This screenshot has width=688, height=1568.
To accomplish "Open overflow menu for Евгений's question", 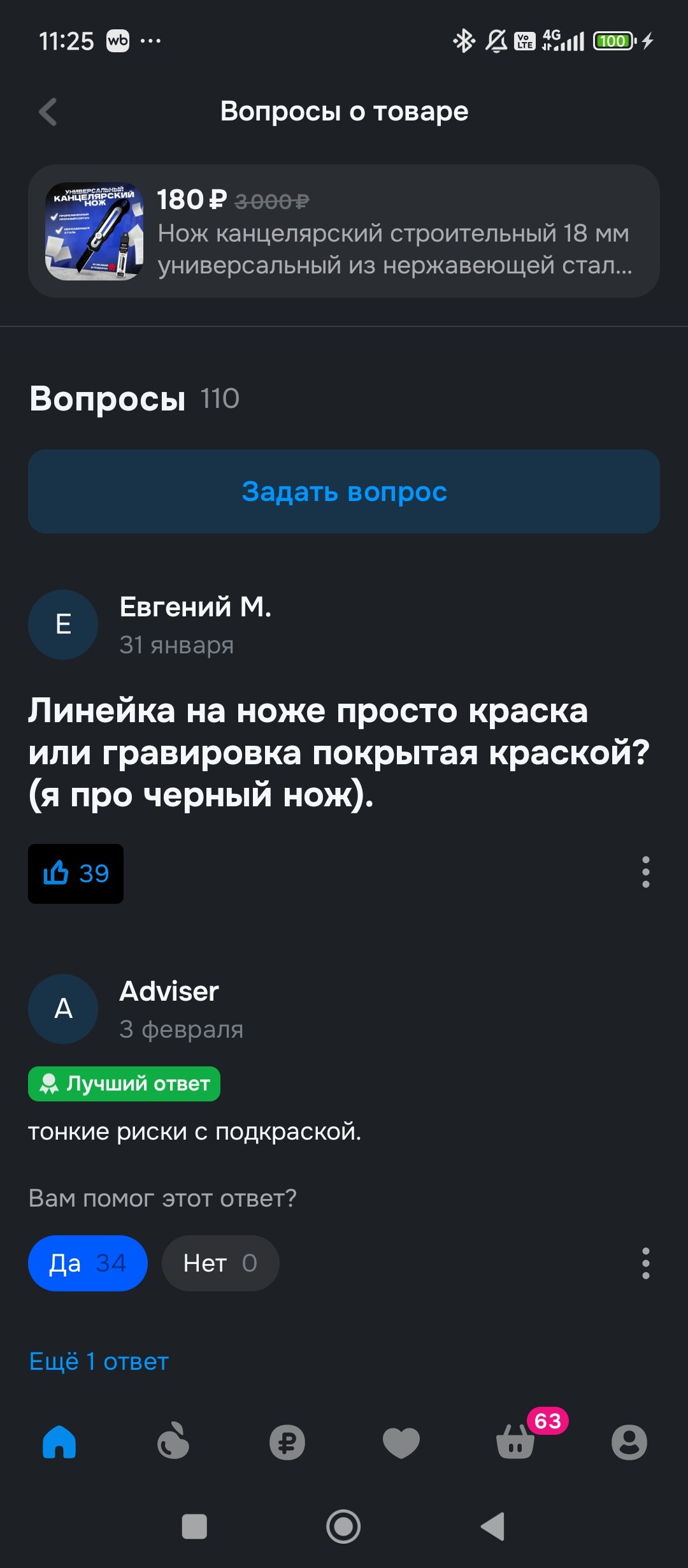I will click(x=645, y=872).
